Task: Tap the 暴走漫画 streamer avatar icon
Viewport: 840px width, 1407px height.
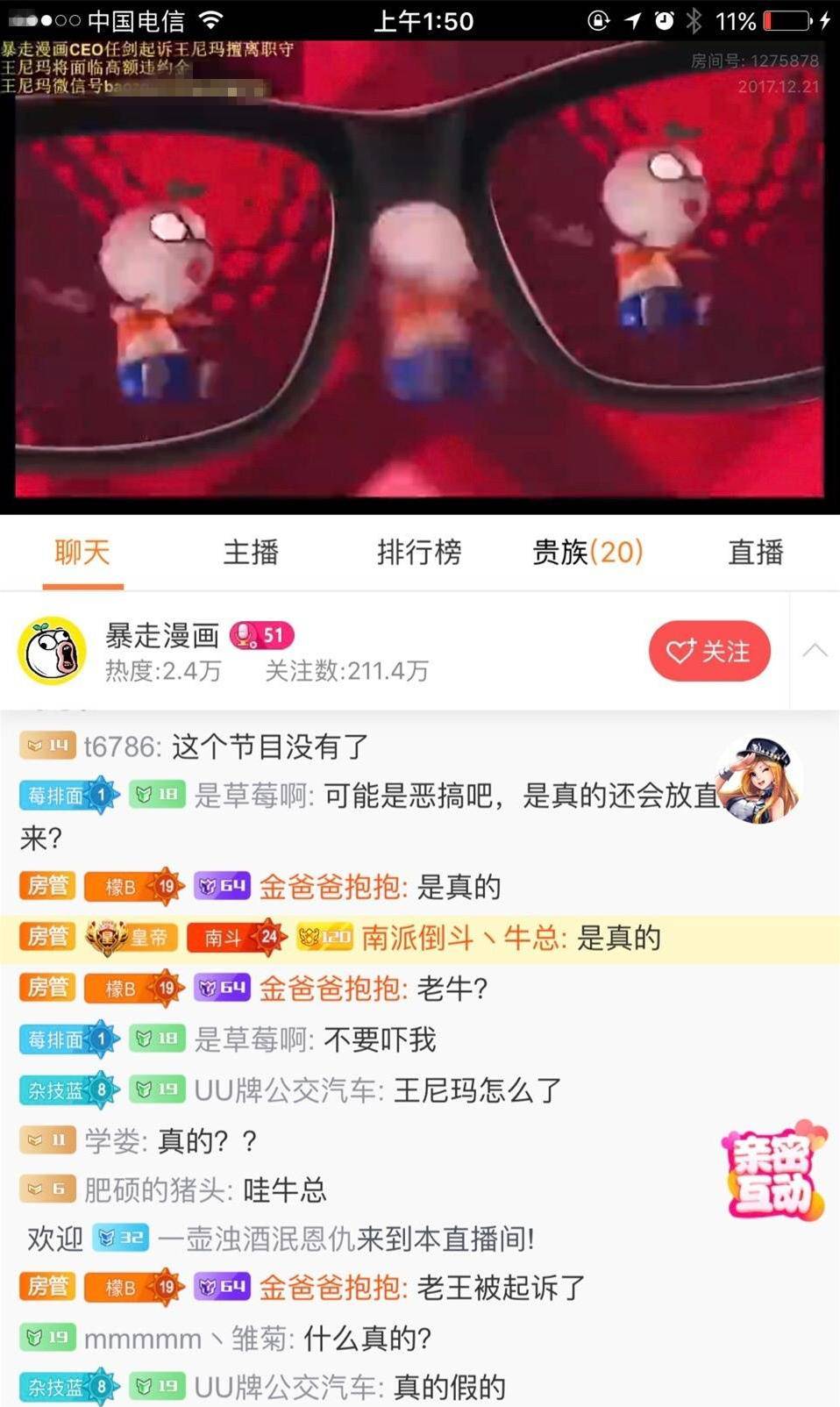Action: click(50, 651)
